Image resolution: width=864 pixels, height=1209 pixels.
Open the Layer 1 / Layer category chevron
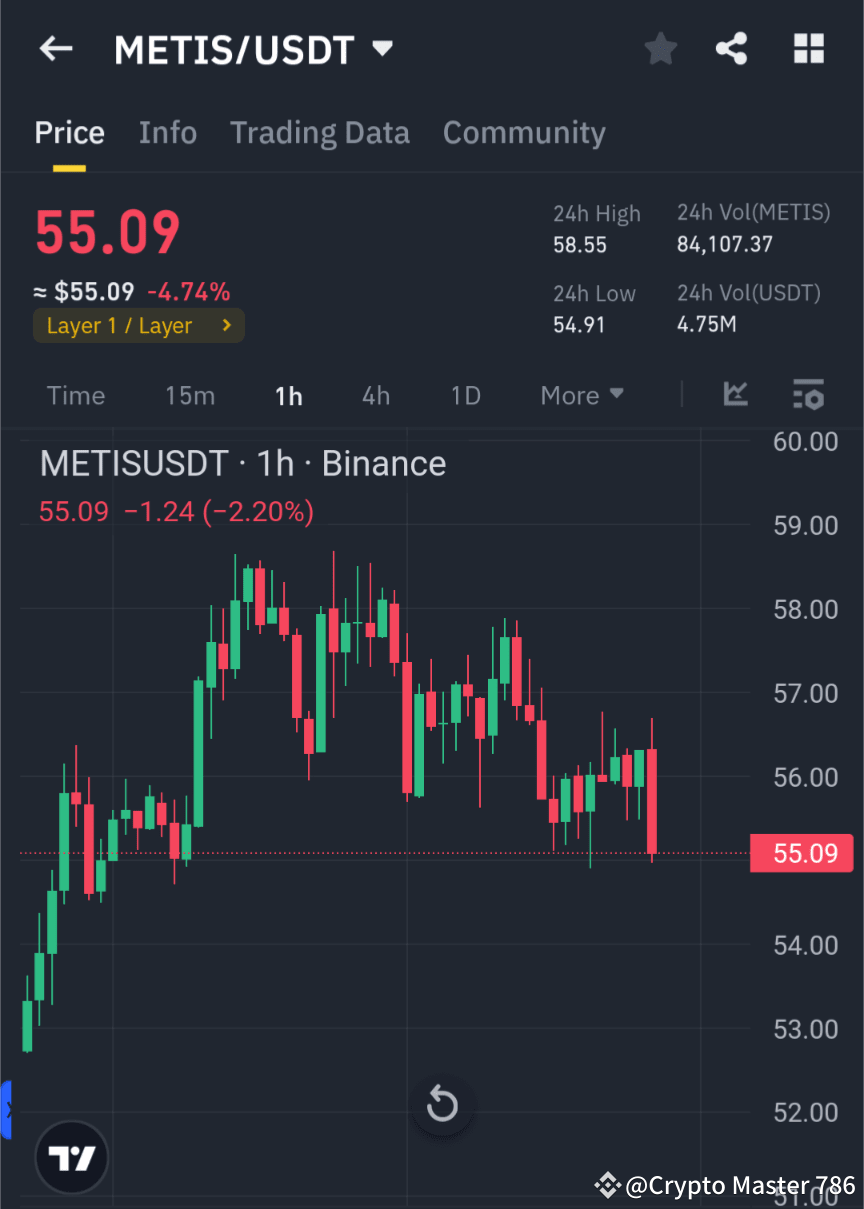[x=226, y=325]
